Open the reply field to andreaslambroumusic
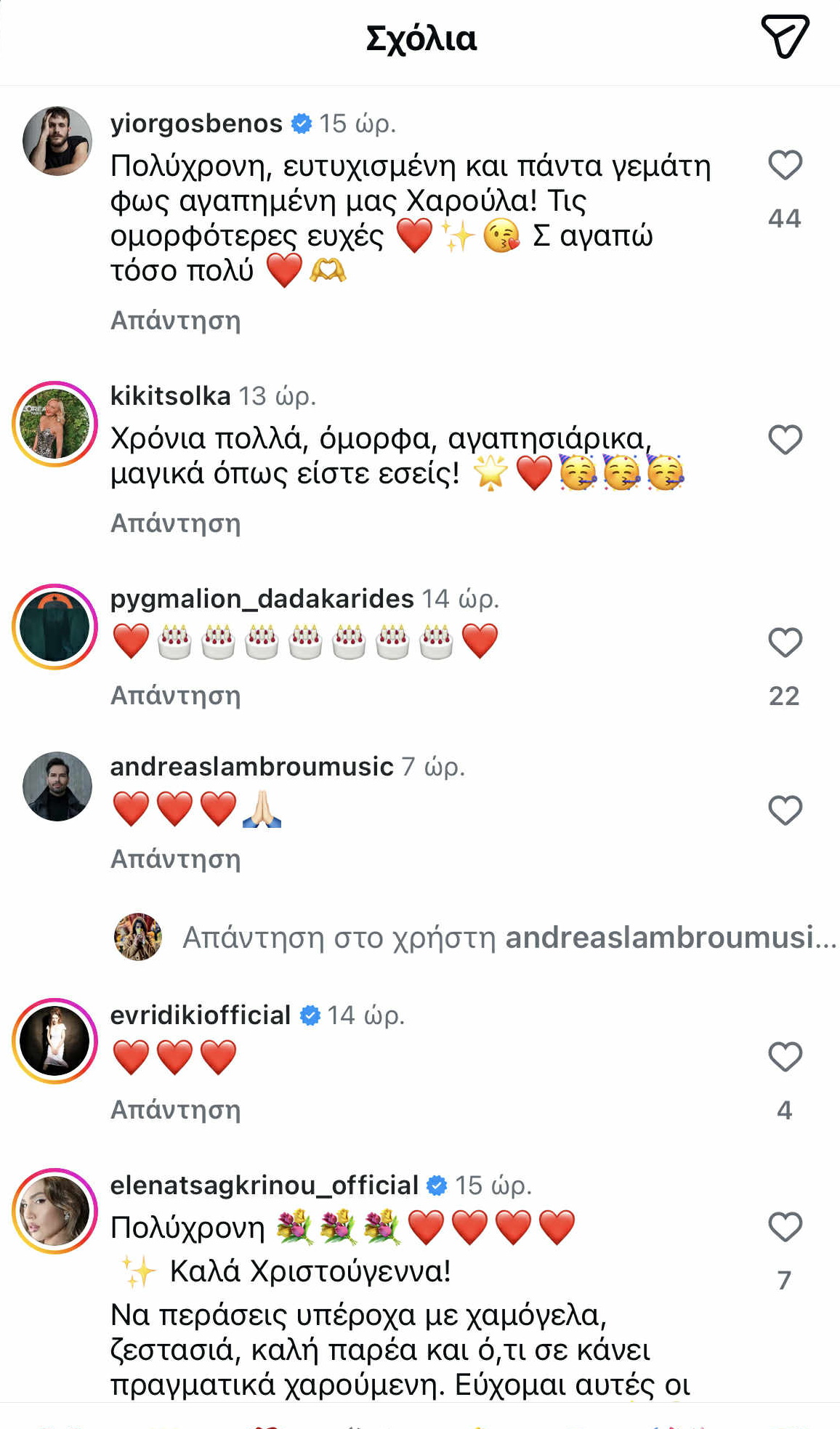The width and height of the screenshot is (840, 1429). pos(509,938)
